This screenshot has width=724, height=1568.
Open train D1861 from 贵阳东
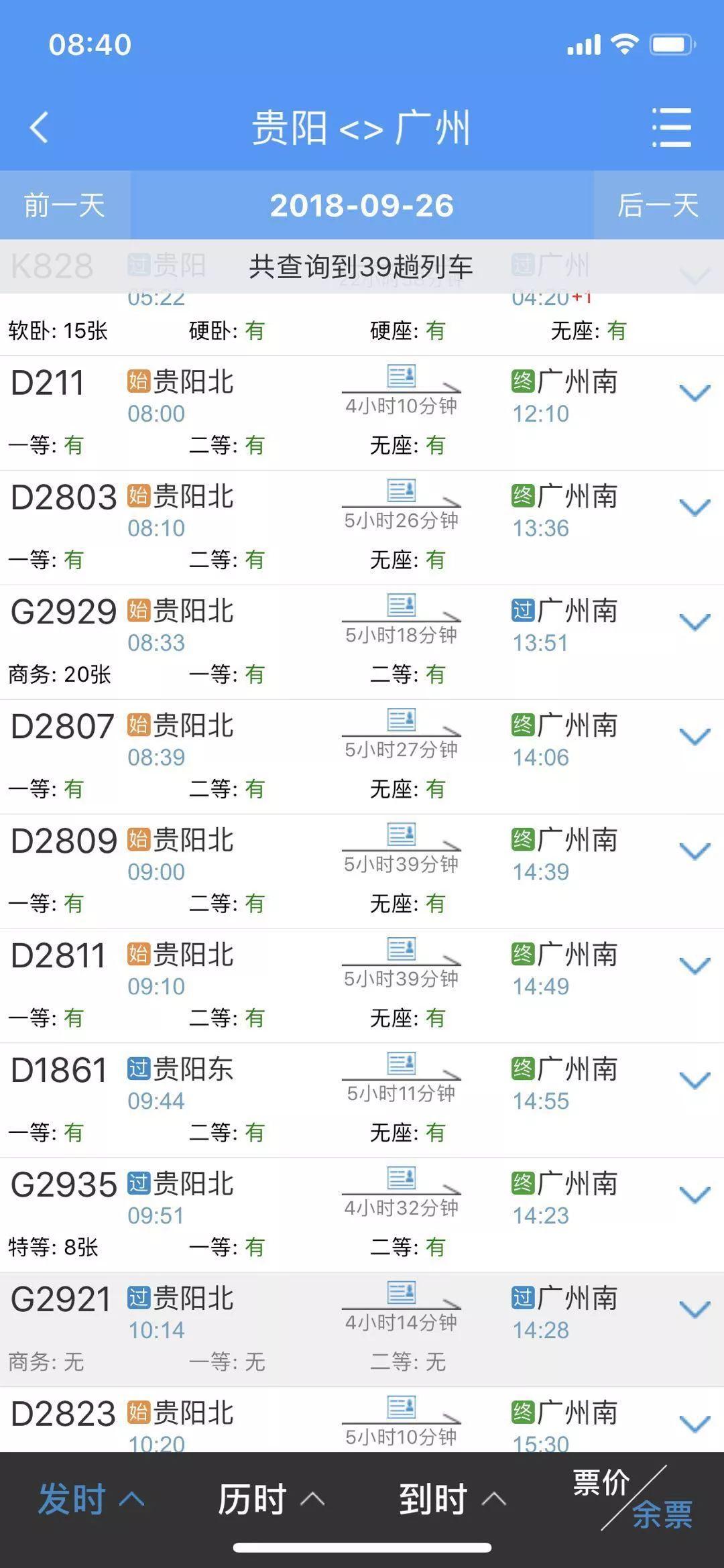coord(362,1101)
